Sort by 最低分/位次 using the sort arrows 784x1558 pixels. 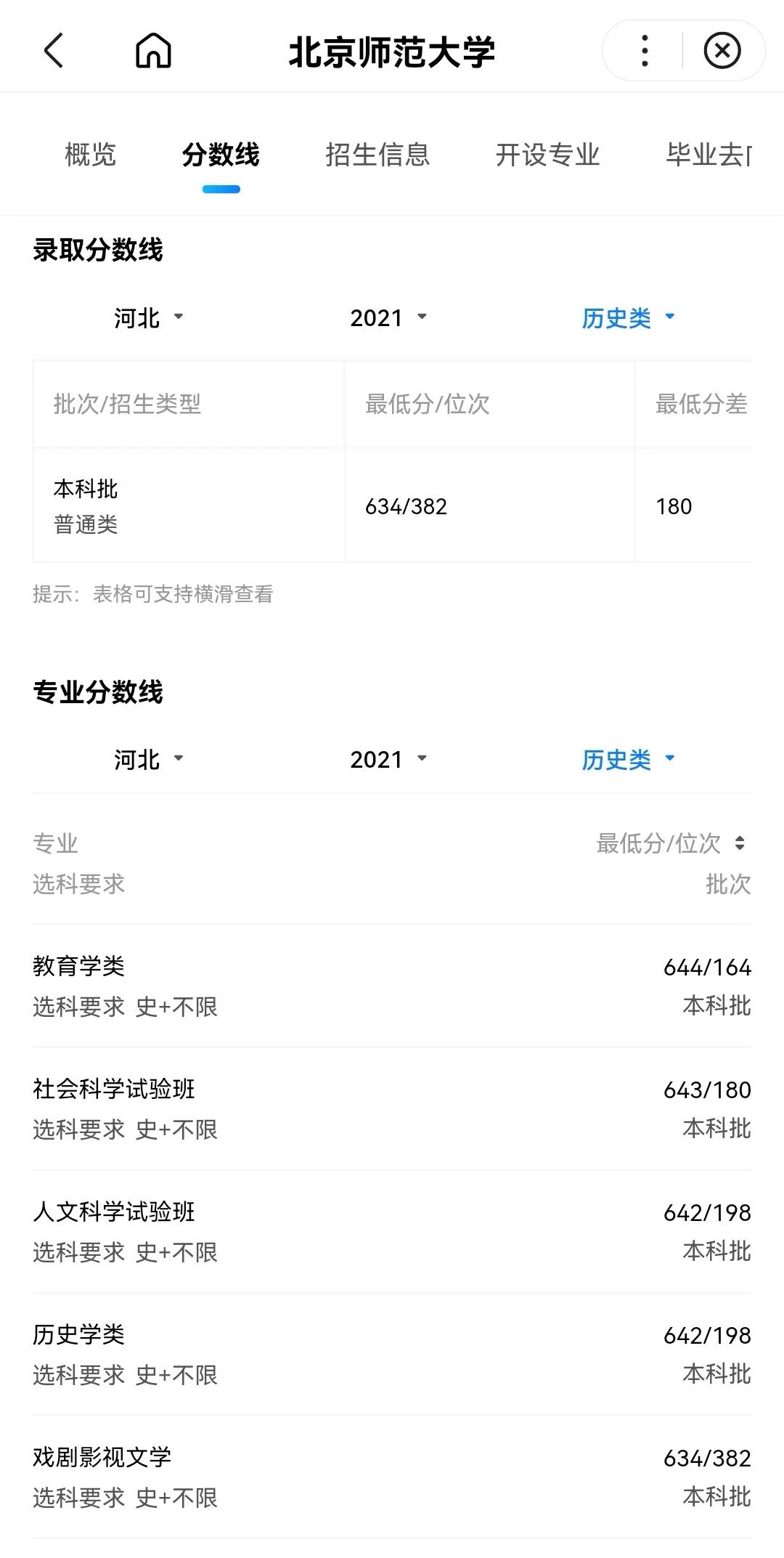coord(742,843)
